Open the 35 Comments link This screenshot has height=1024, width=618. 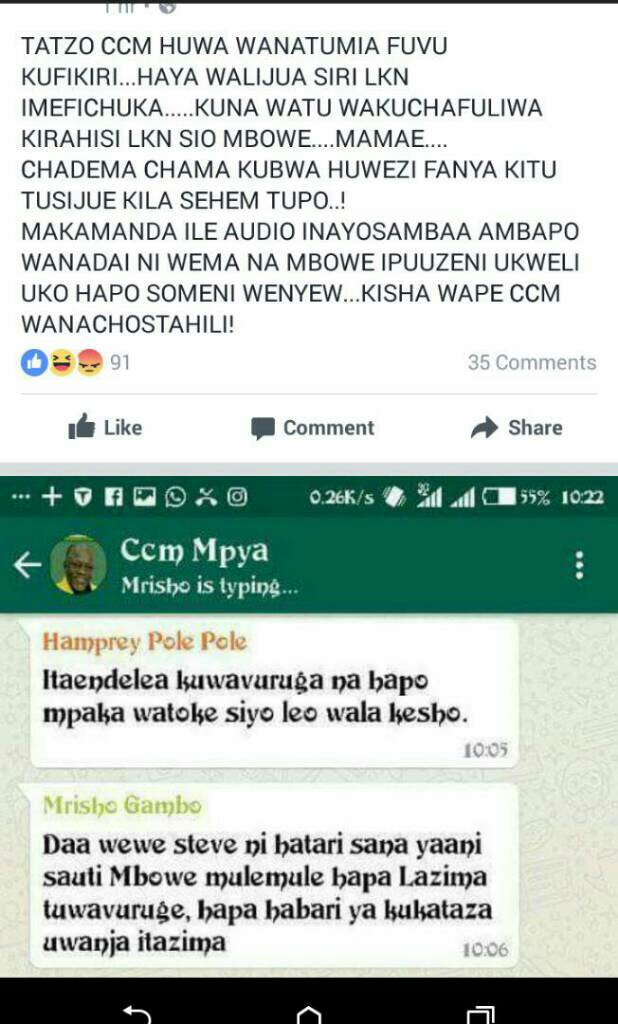click(x=531, y=362)
